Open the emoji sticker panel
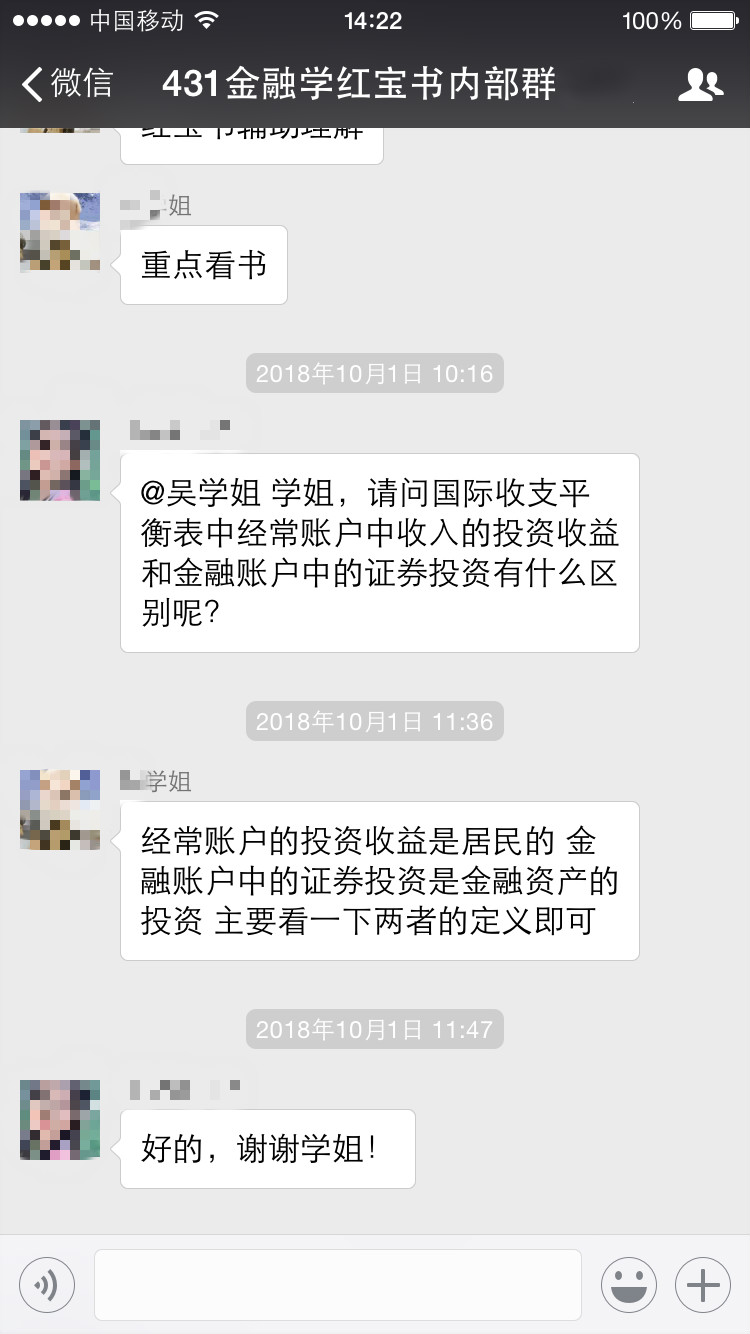Image resolution: width=750 pixels, height=1334 pixels. pos(628,1284)
